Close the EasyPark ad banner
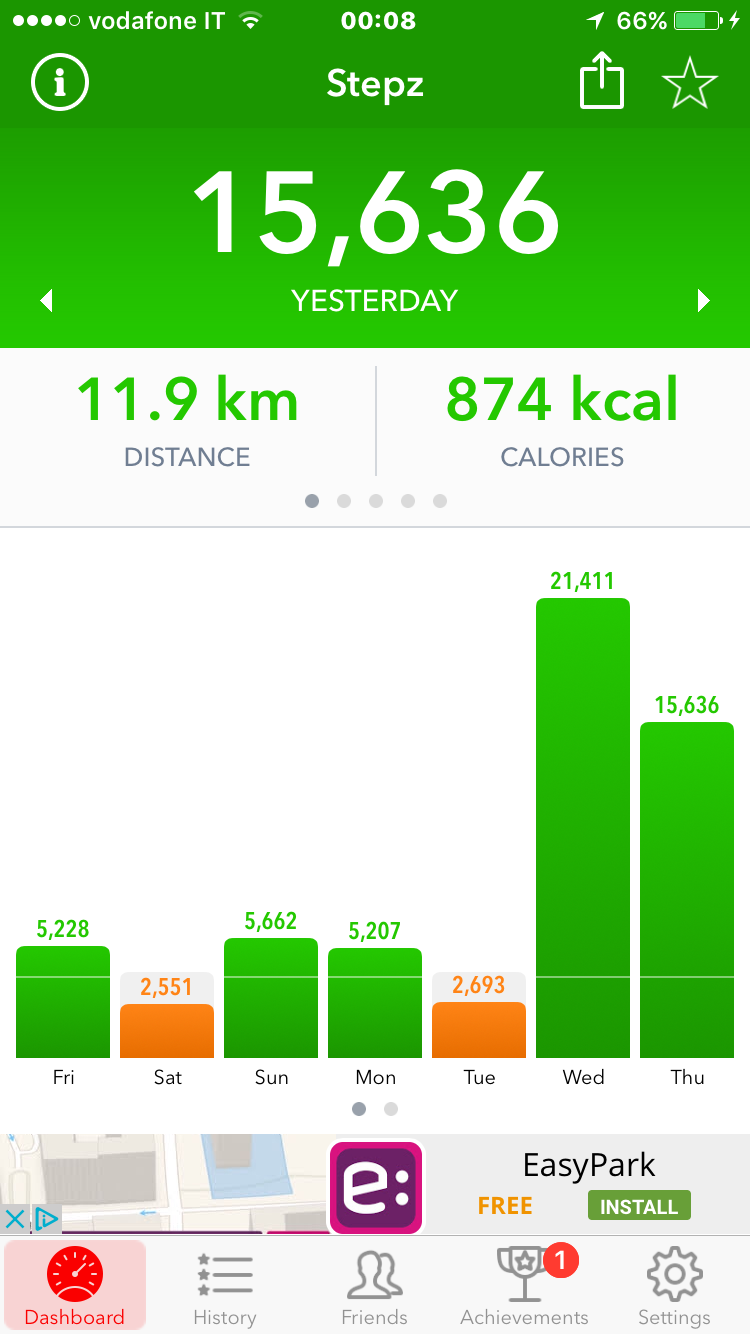Image resolution: width=750 pixels, height=1334 pixels. (15, 1219)
